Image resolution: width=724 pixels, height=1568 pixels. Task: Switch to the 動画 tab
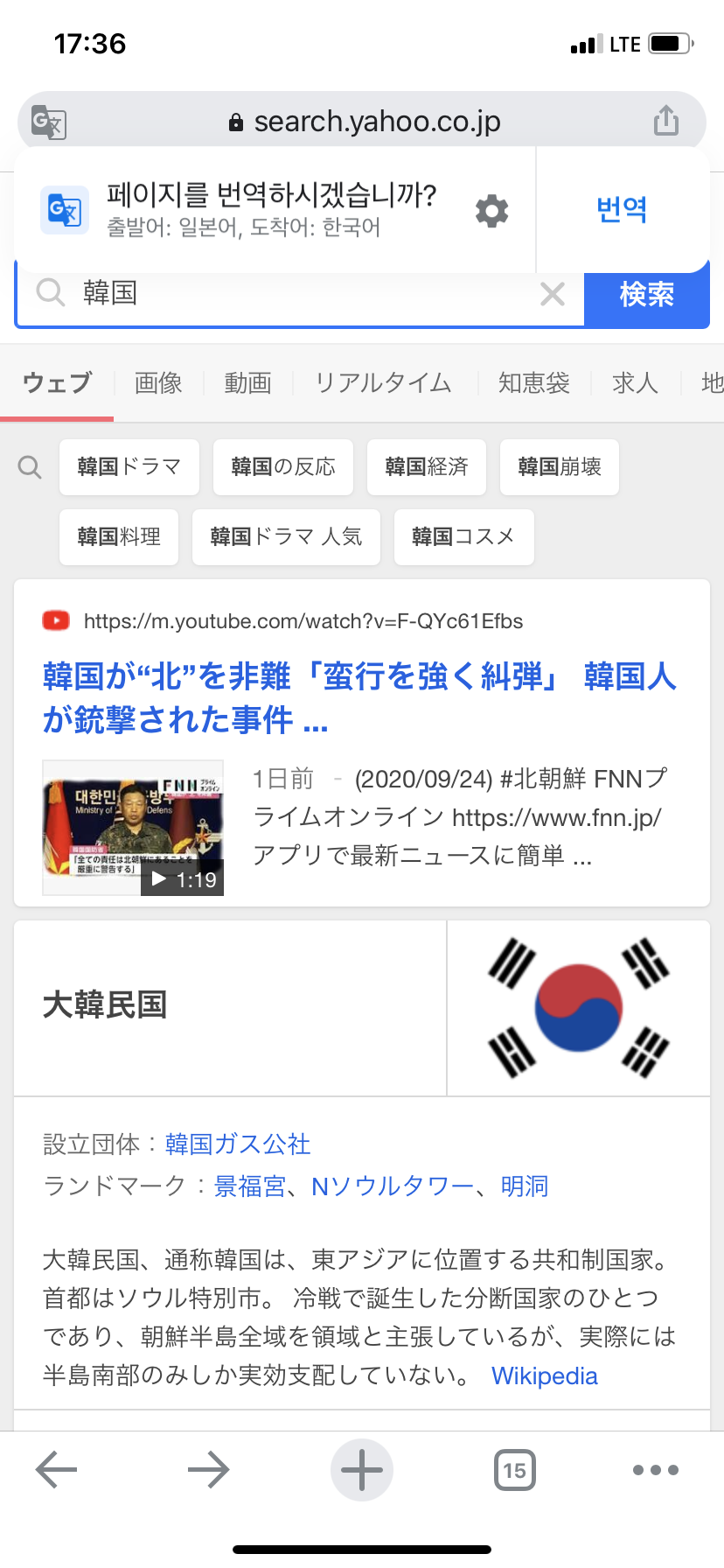tap(247, 383)
